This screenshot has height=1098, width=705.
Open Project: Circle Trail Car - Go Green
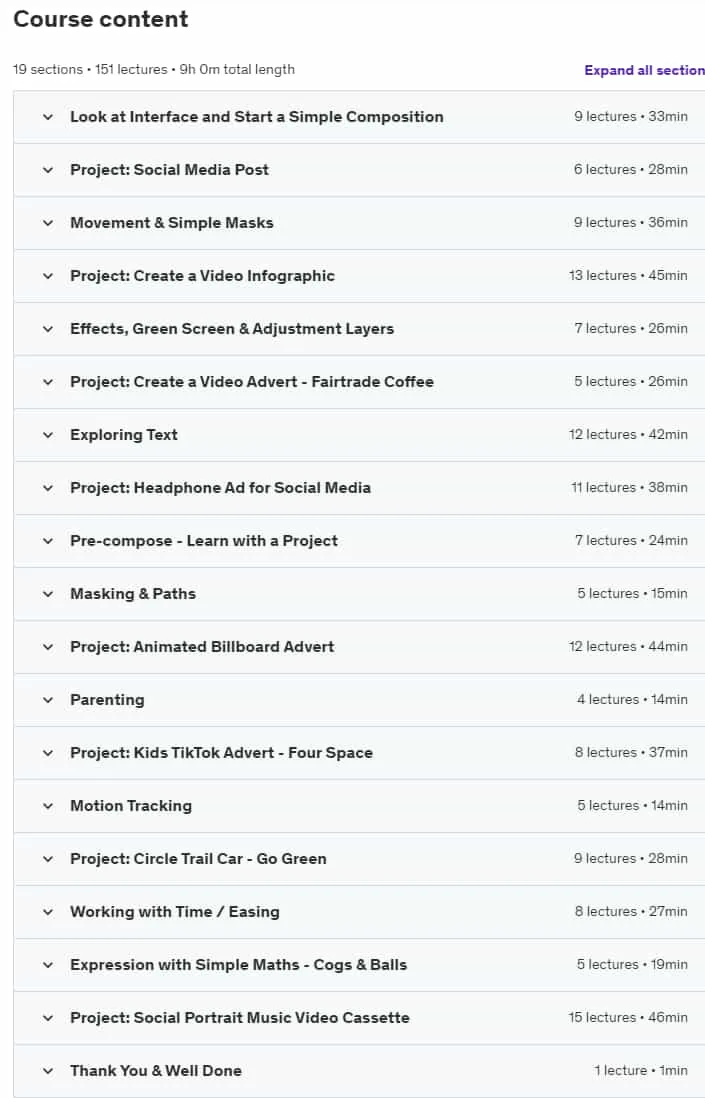pyautogui.click(x=359, y=859)
